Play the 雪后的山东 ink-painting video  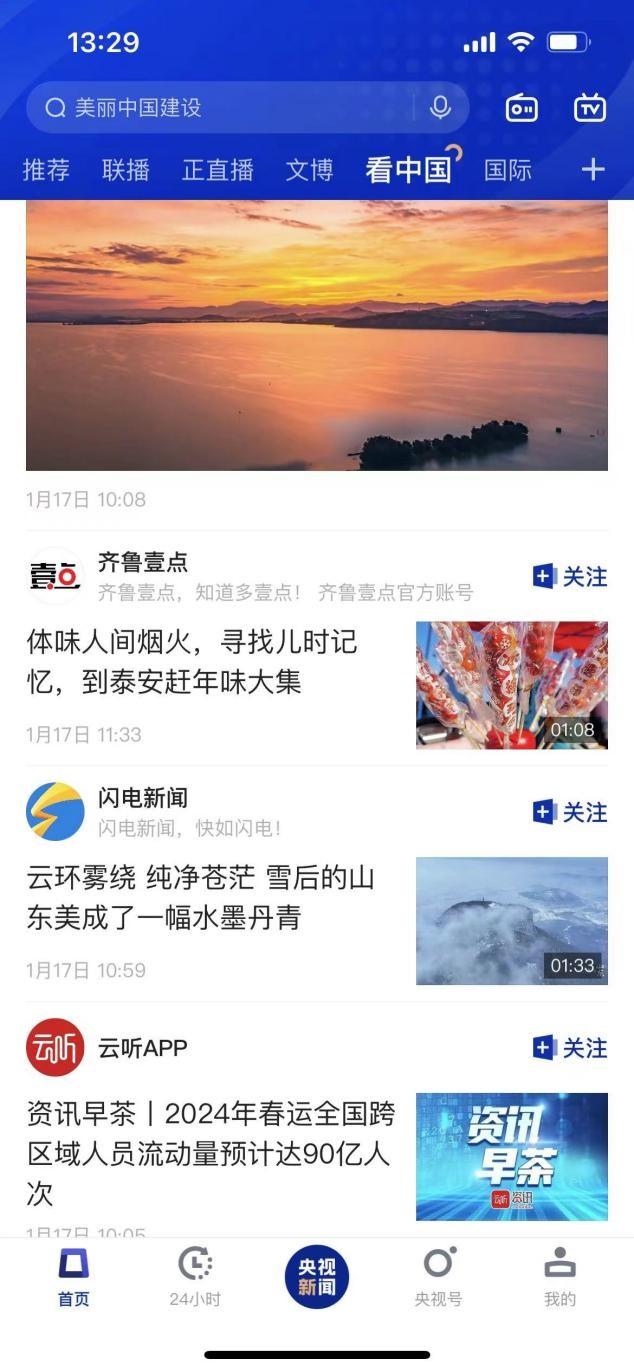511,920
